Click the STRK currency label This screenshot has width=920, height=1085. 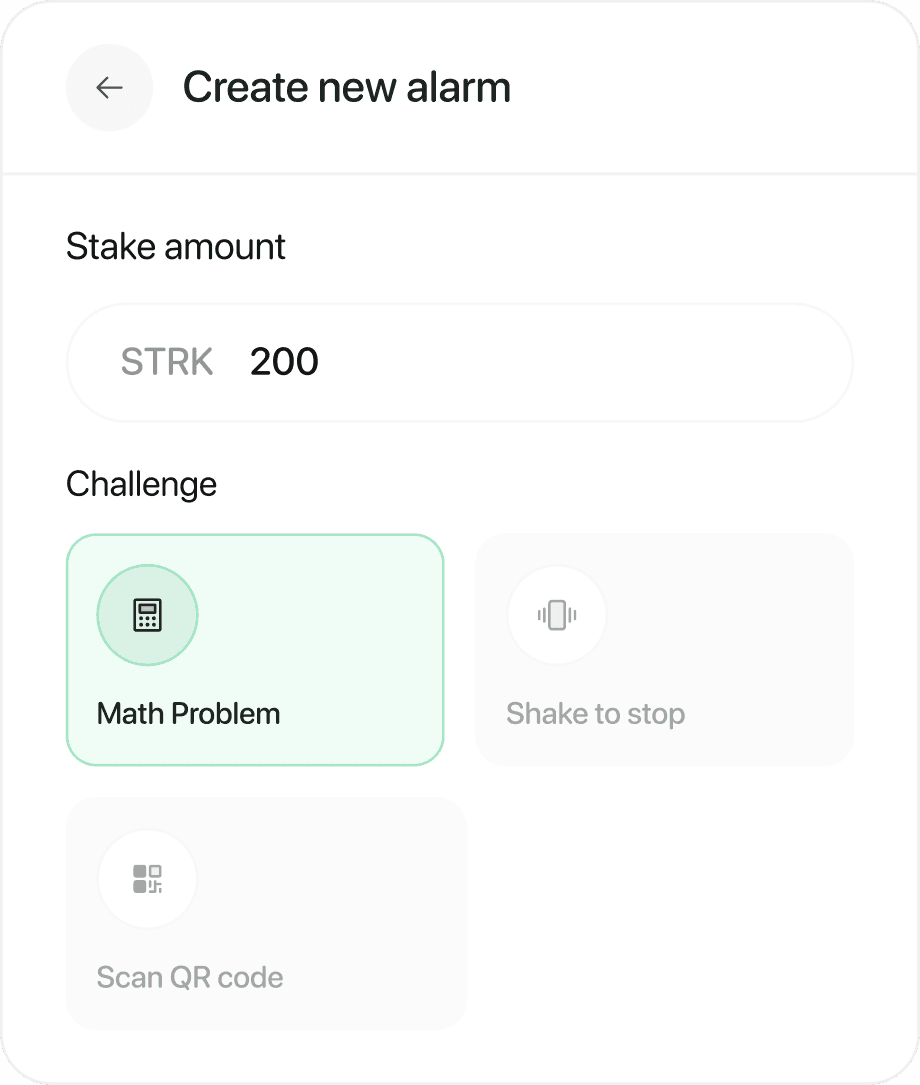coord(167,363)
